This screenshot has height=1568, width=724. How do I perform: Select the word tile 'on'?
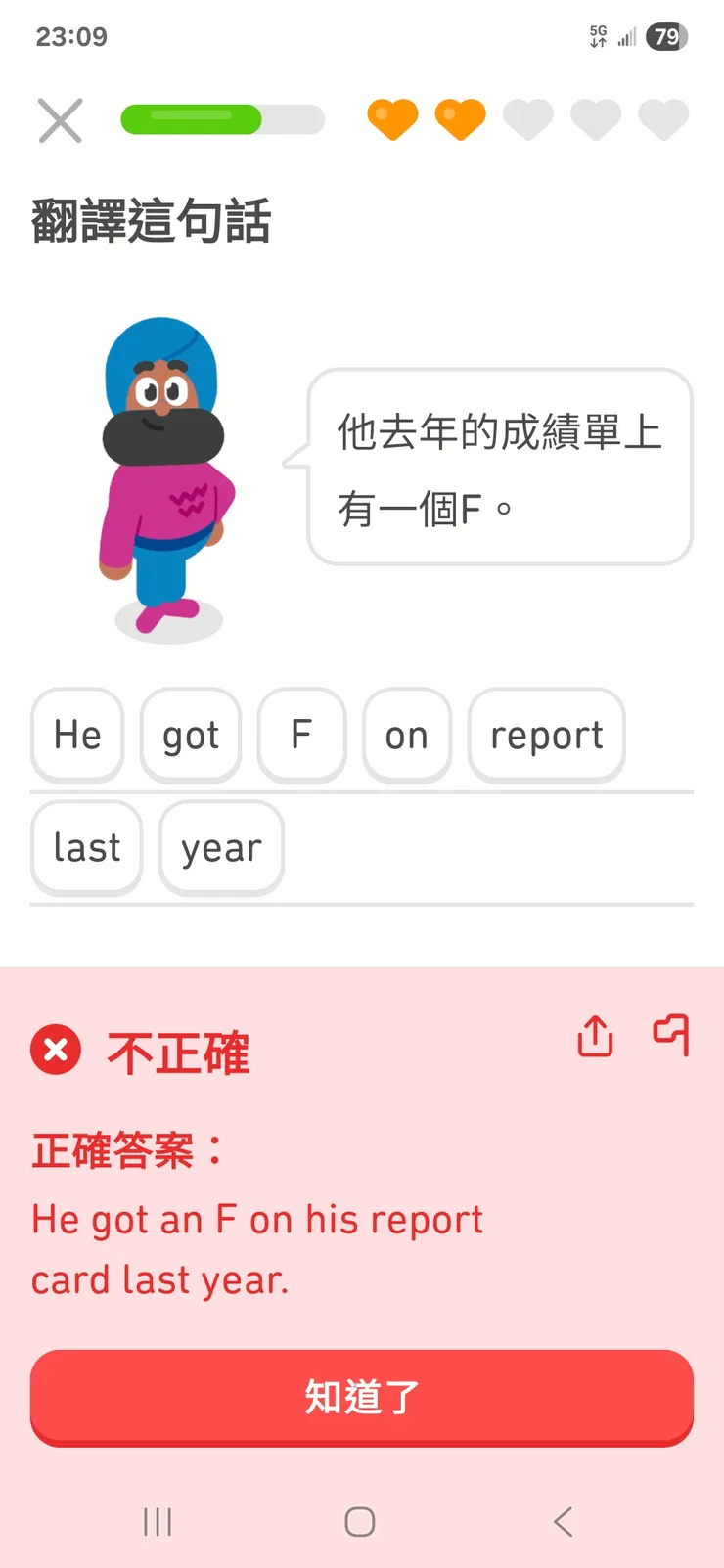coord(407,736)
